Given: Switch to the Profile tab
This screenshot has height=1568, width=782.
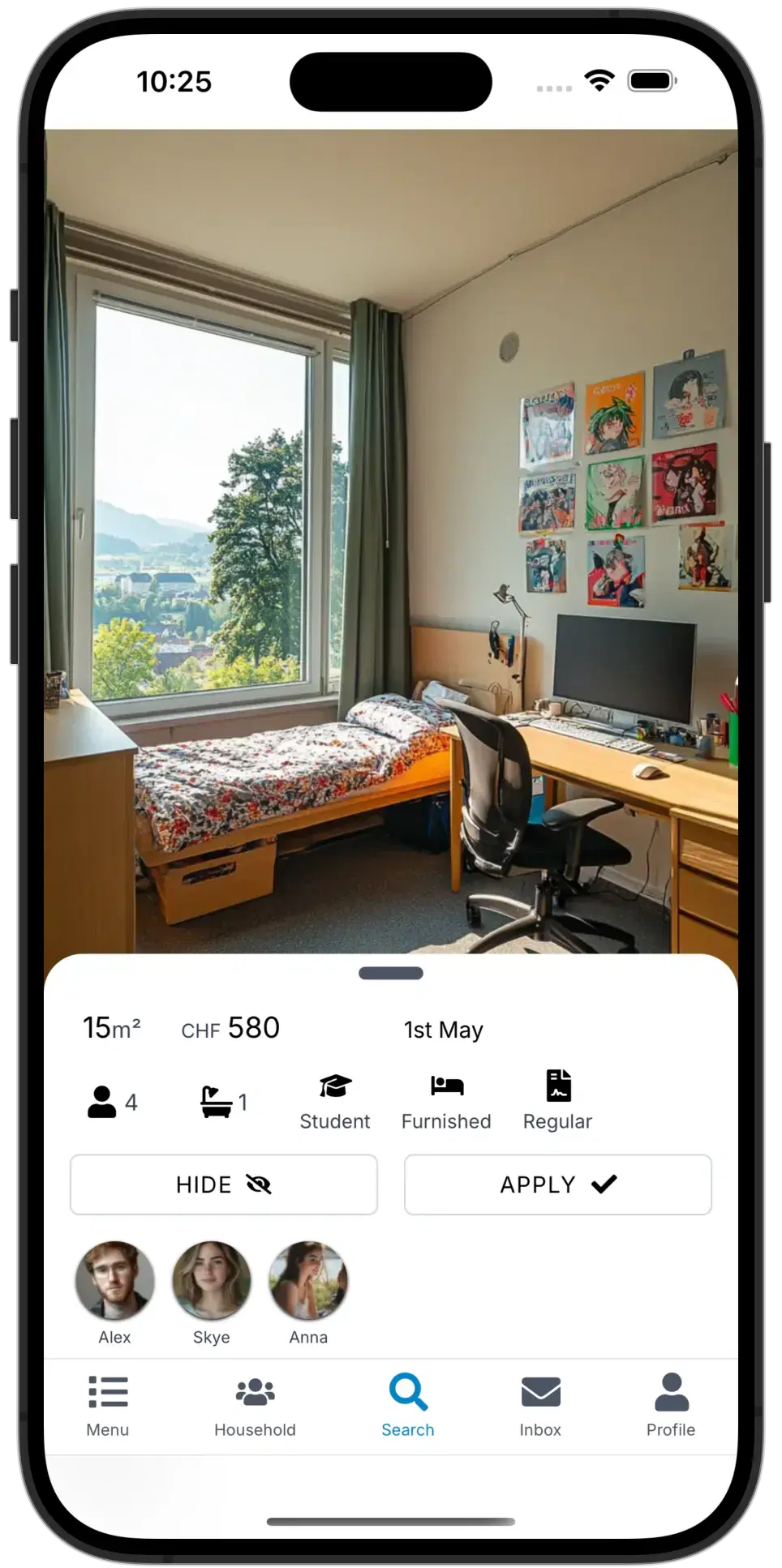Looking at the screenshot, I should [x=671, y=1405].
